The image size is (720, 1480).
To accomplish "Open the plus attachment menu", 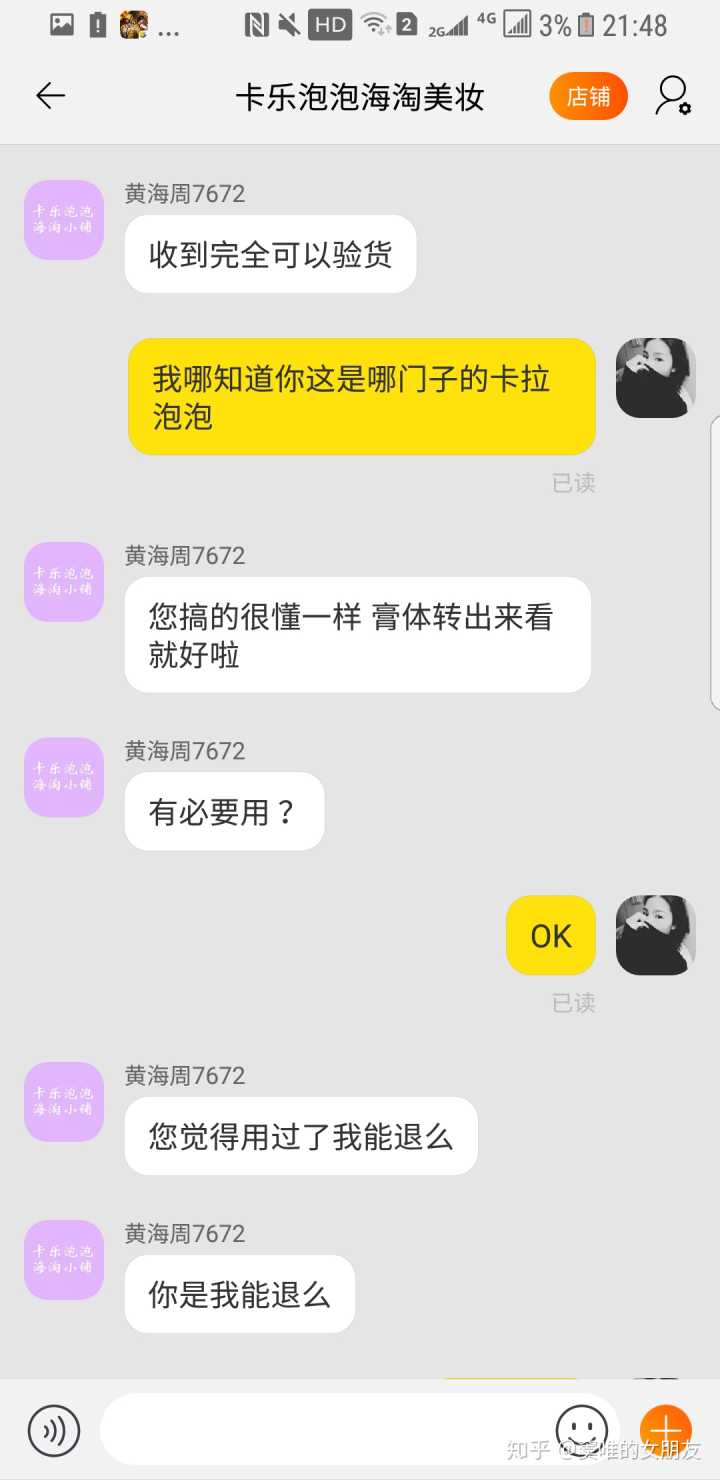I will click(666, 1430).
